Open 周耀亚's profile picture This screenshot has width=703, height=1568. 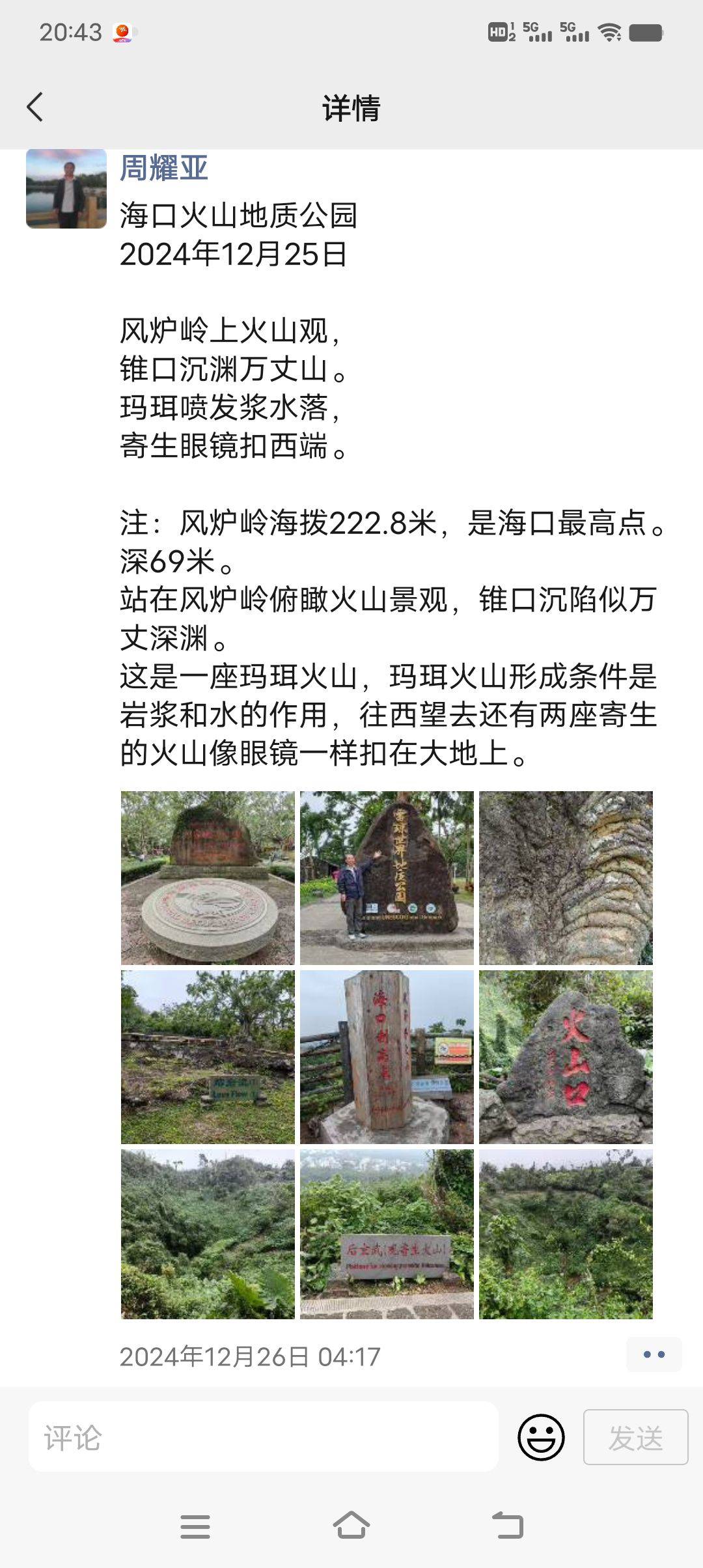[66, 189]
